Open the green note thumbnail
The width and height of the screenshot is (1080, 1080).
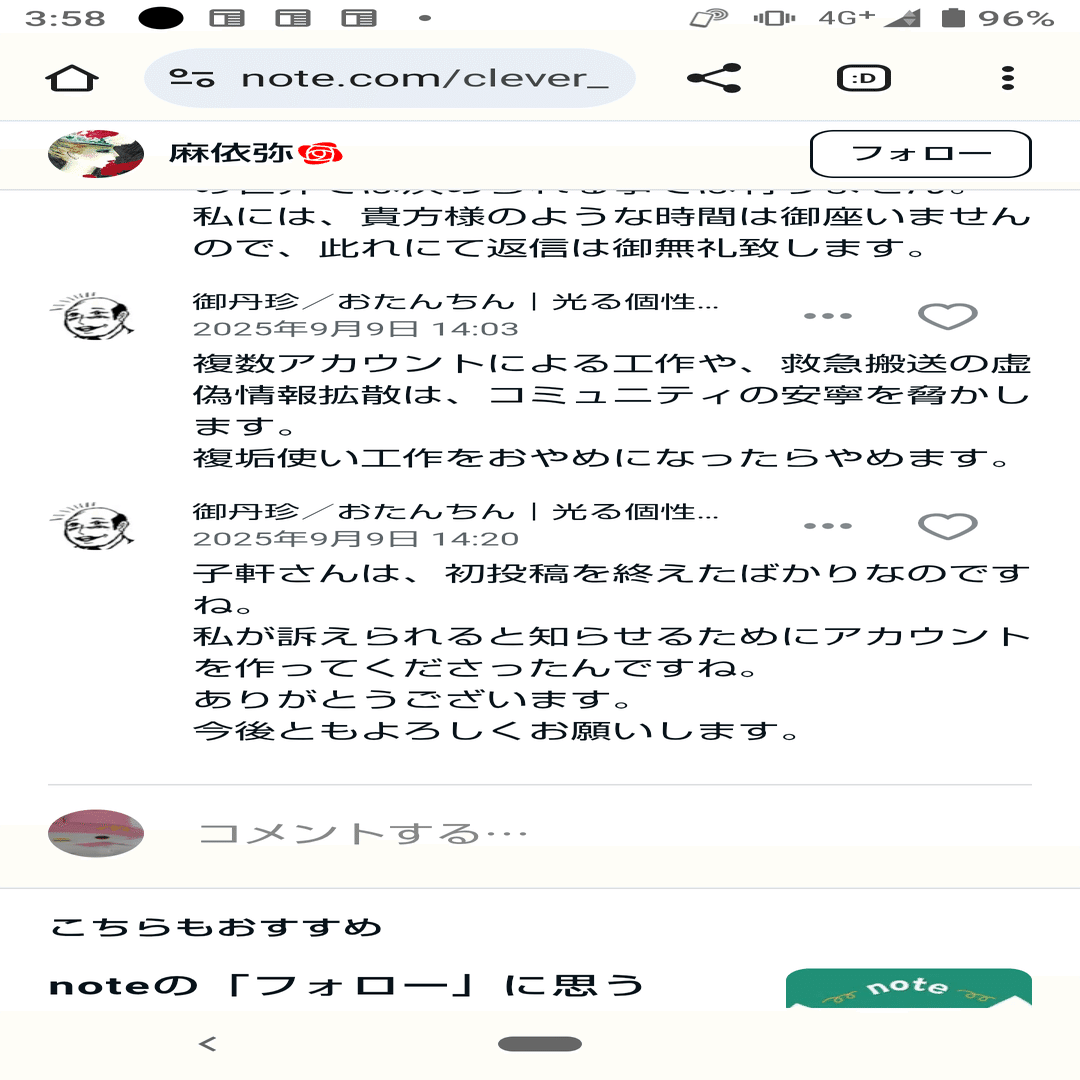[908, 988]
